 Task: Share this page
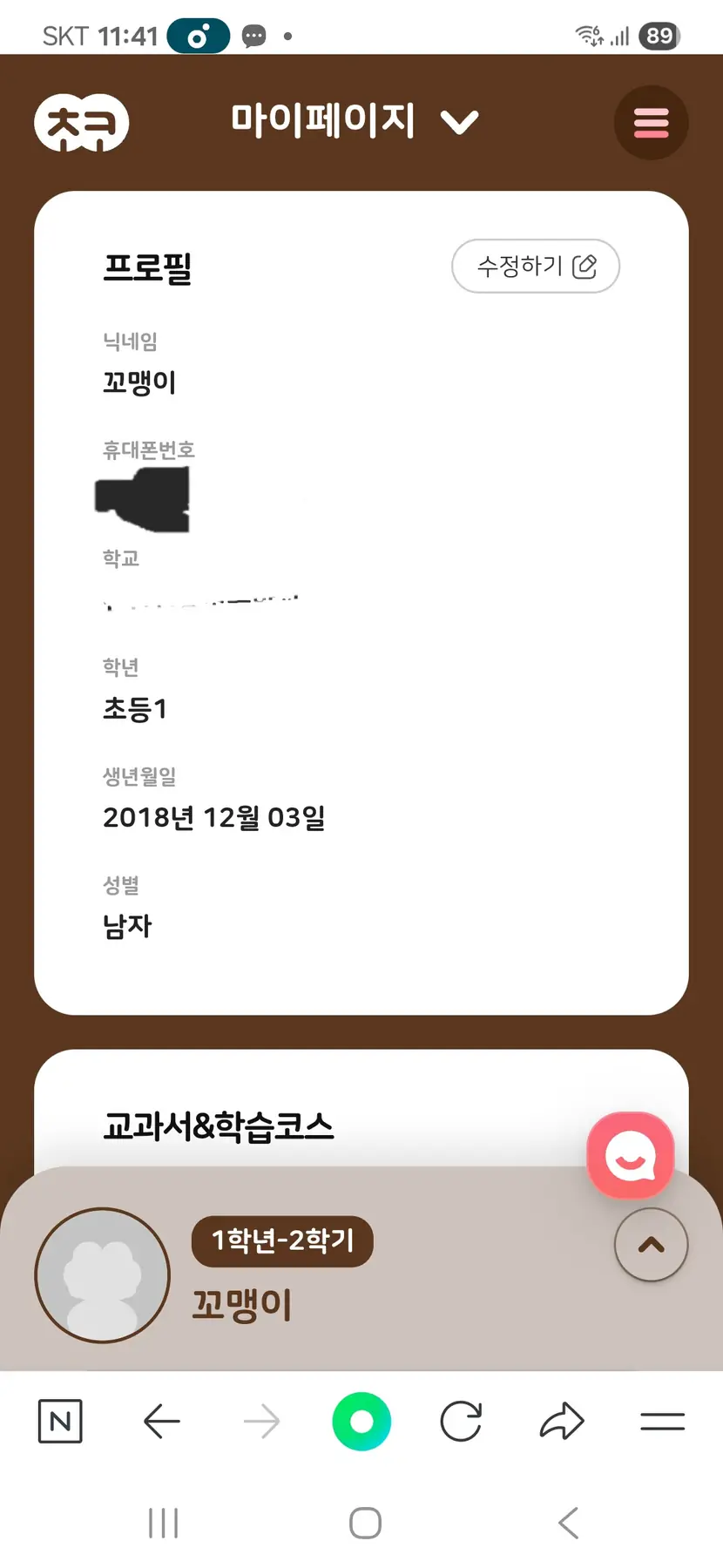(x=562, y=1422)
